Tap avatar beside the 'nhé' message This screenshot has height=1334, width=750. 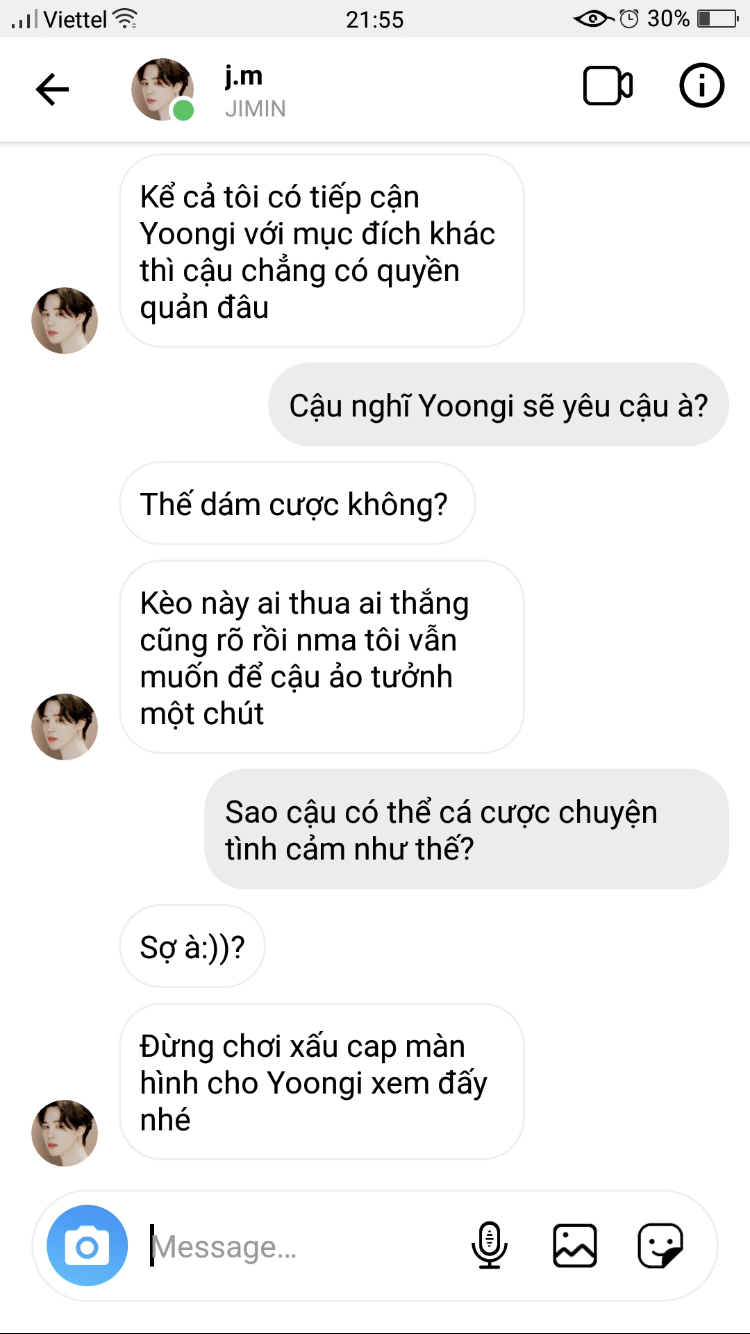pos(65,1133)
